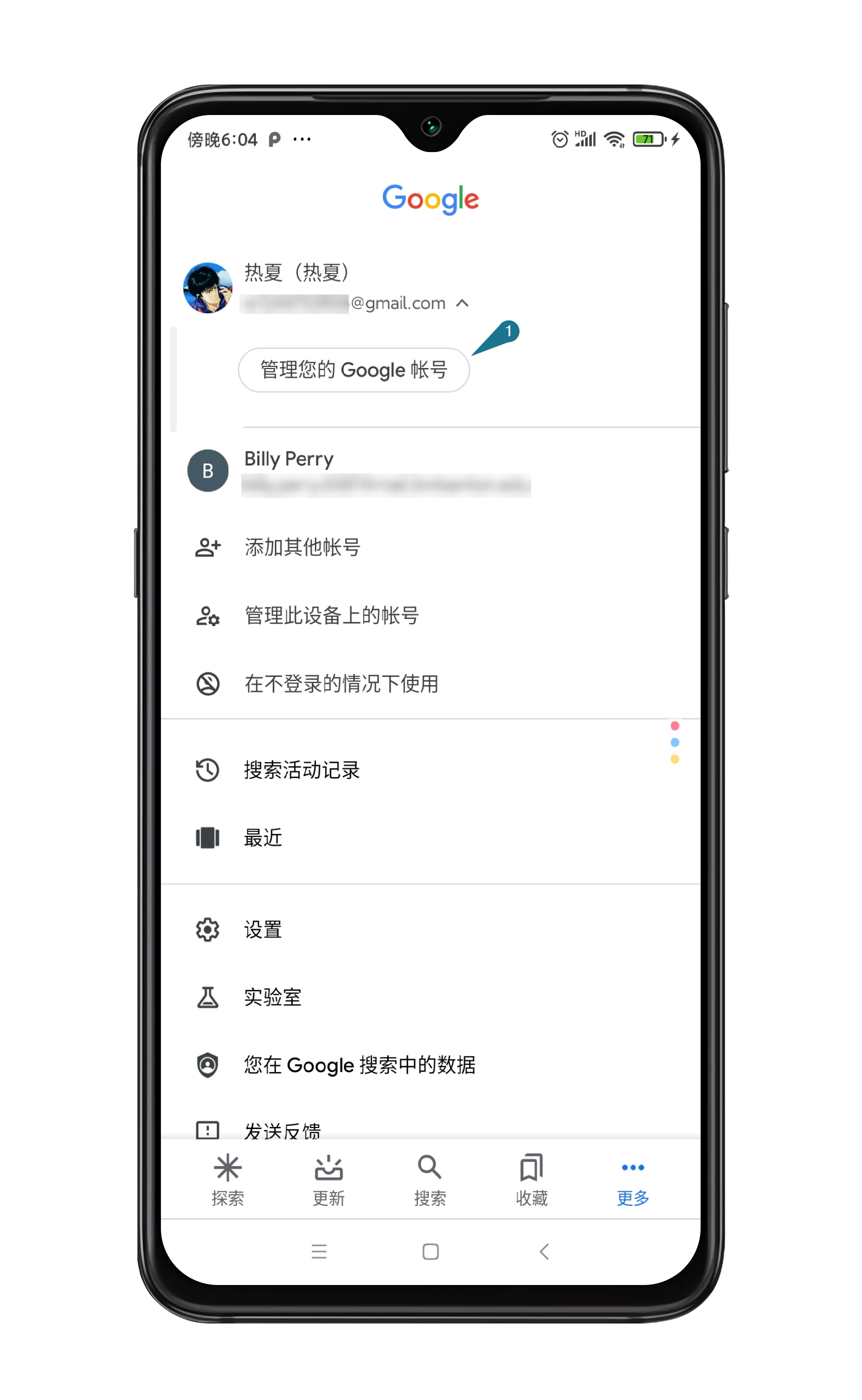Open the 最近 row
The height and width of the screenshot is (1400, 862).
(263, 838)
